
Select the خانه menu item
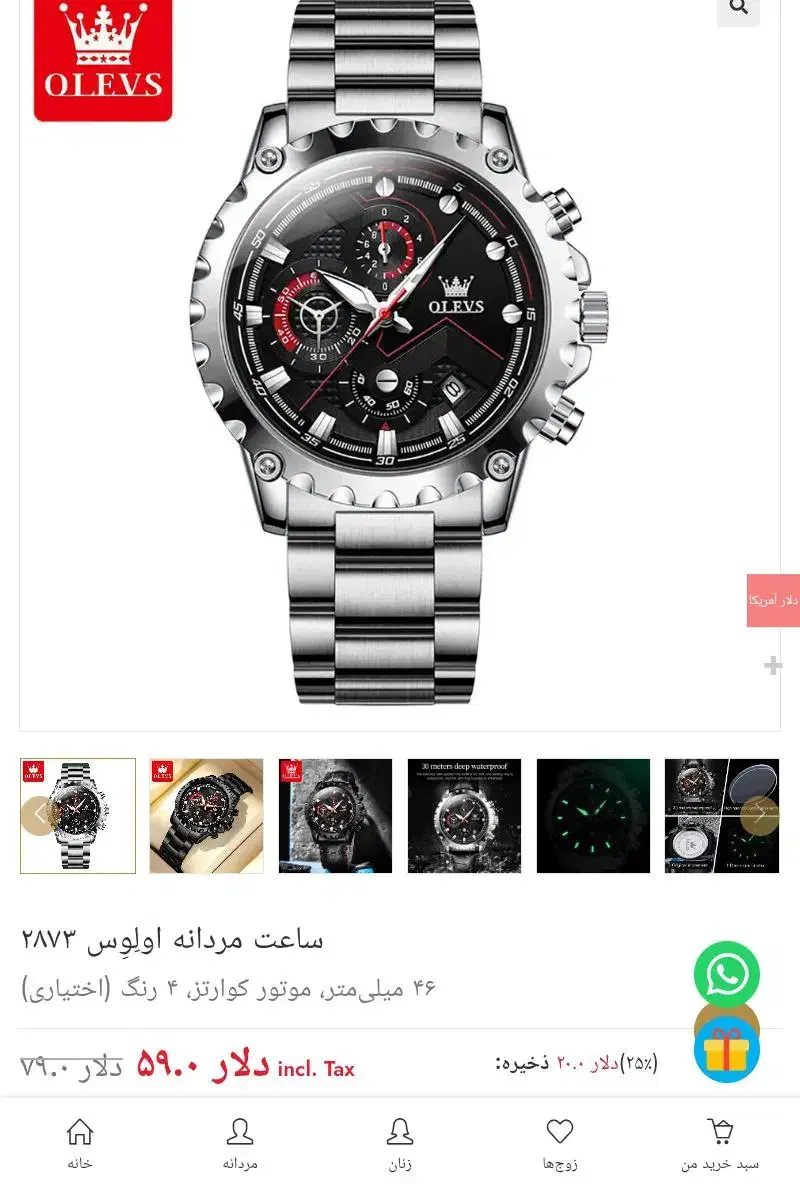80,1165
